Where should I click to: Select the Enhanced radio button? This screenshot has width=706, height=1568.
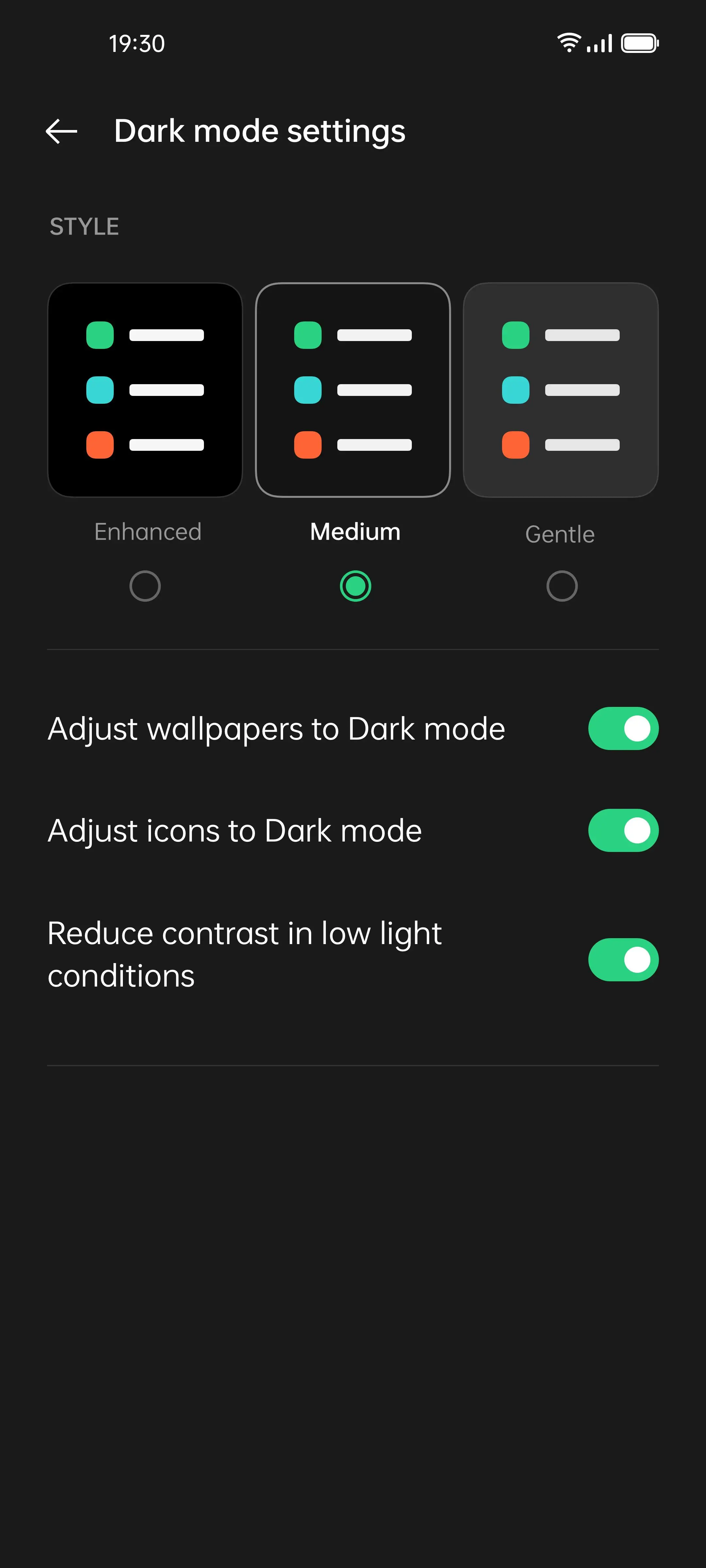[145, 586]
